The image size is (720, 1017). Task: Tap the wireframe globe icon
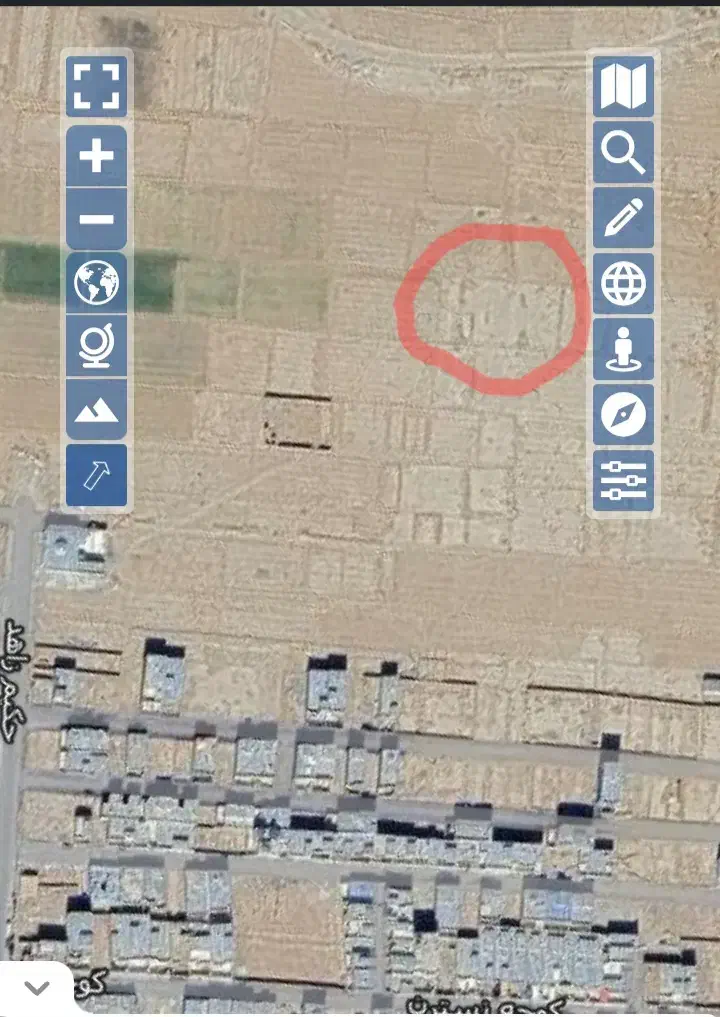pos(623,283)
